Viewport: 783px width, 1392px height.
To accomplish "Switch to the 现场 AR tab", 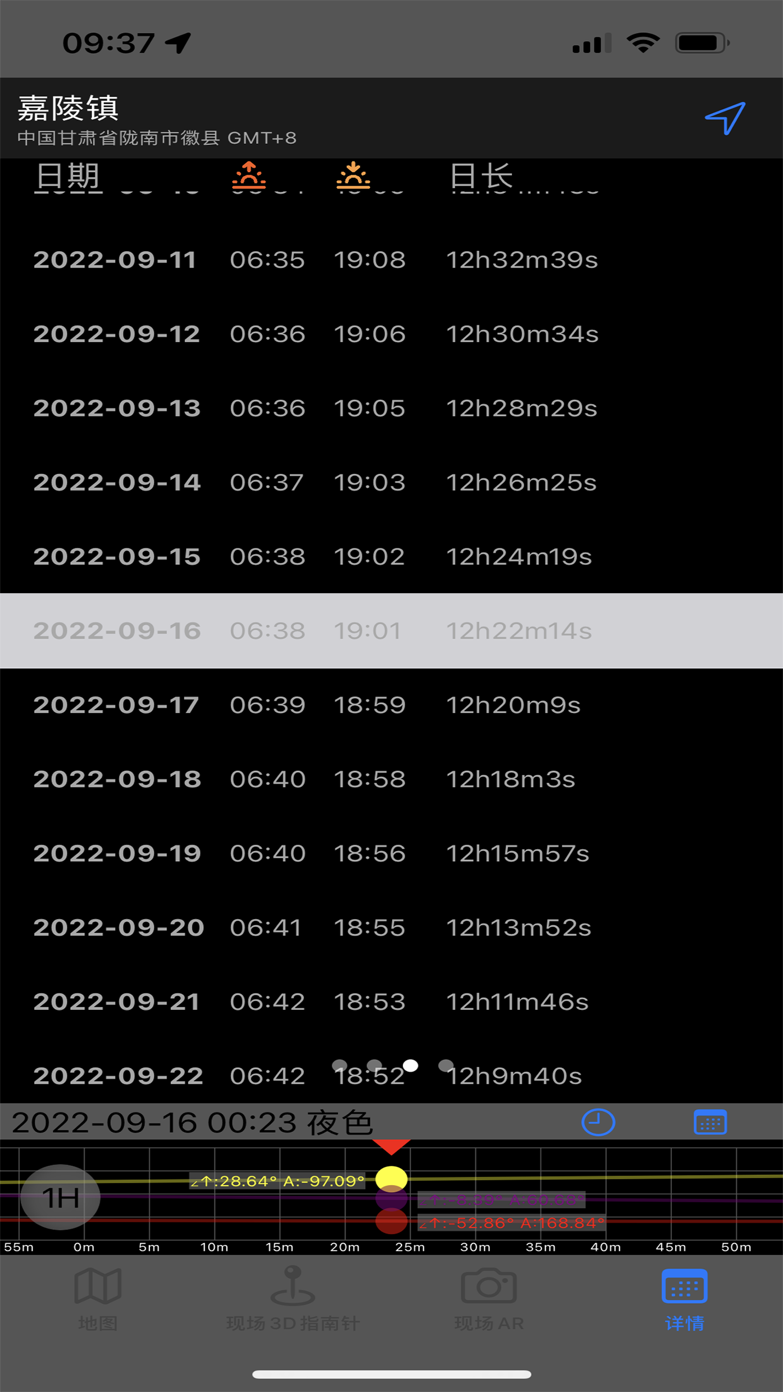I will tap(489, 1300).
